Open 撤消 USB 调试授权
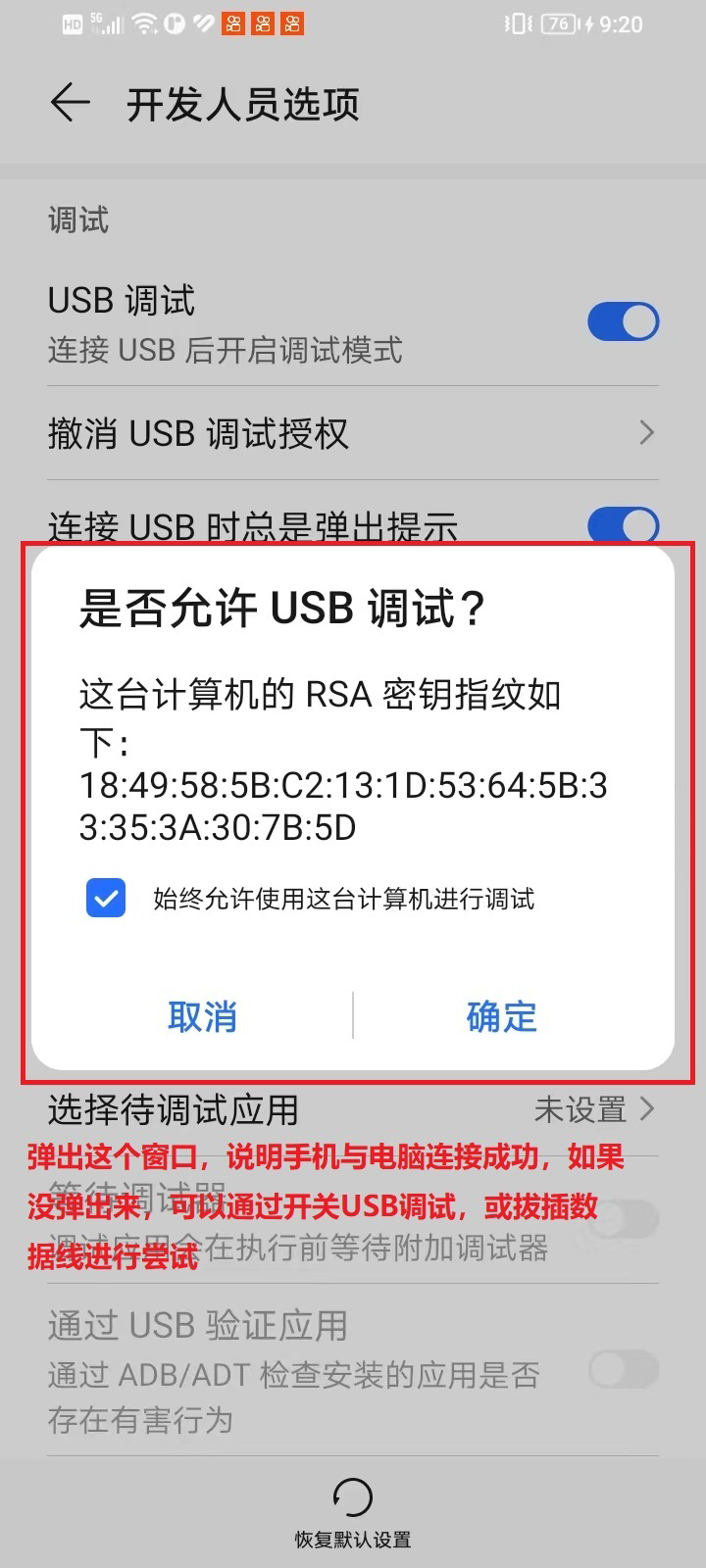The width and height of the screenshot is (706, 1568). pyautogui.click(x=353, y=433)
